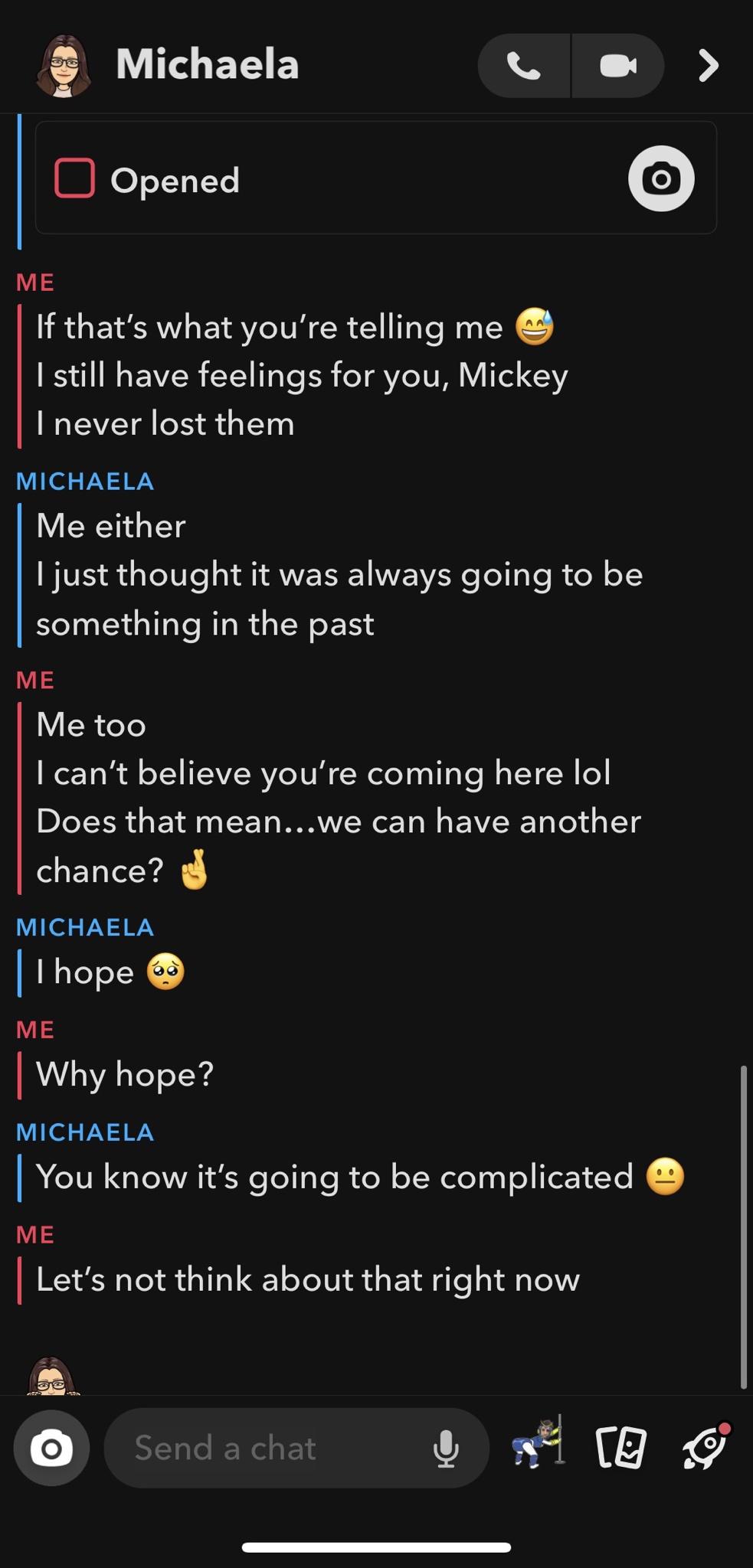The image size is (753, 1568).
Task: Record a voice note with microphone
Action: click(x=446, y=1448)
